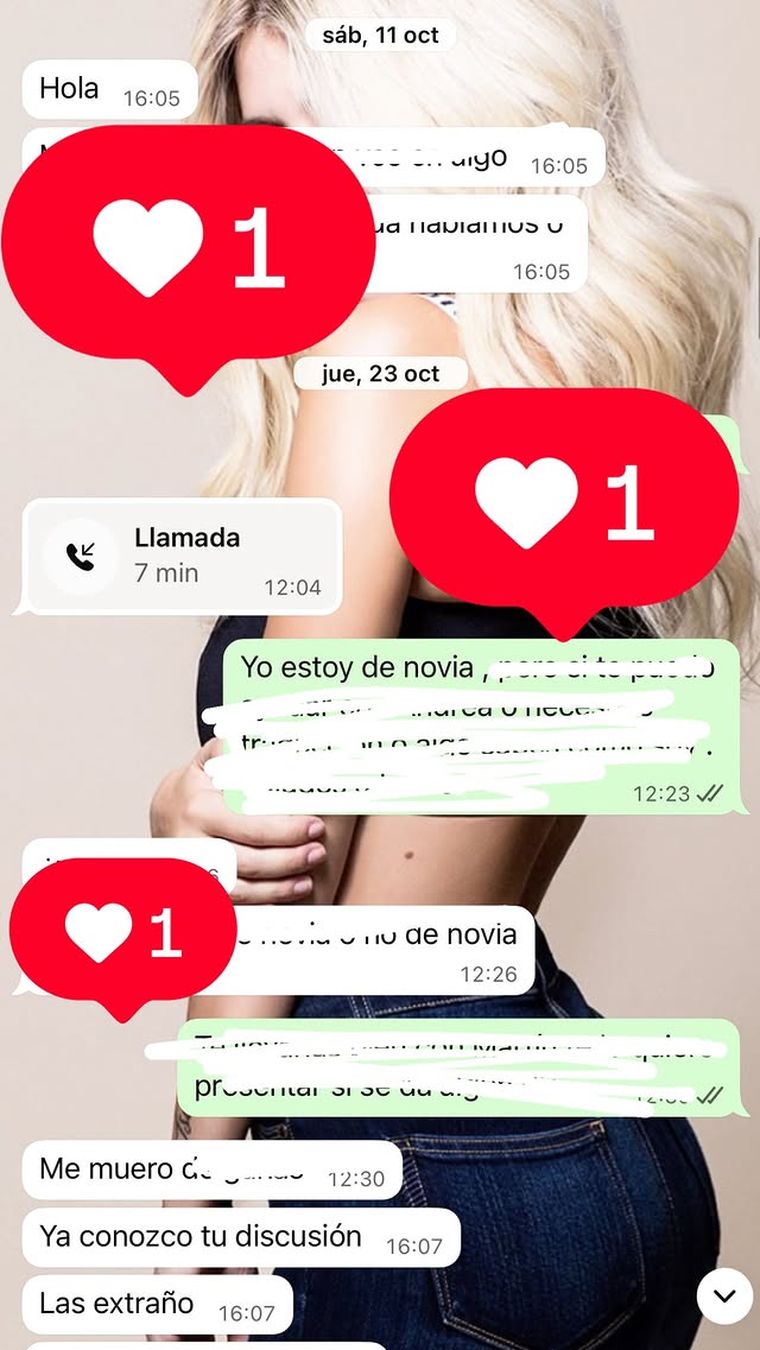The image size is (760, 1350).
Task: Open the sáb, 11 oct date header
Action: coord(378,34)
